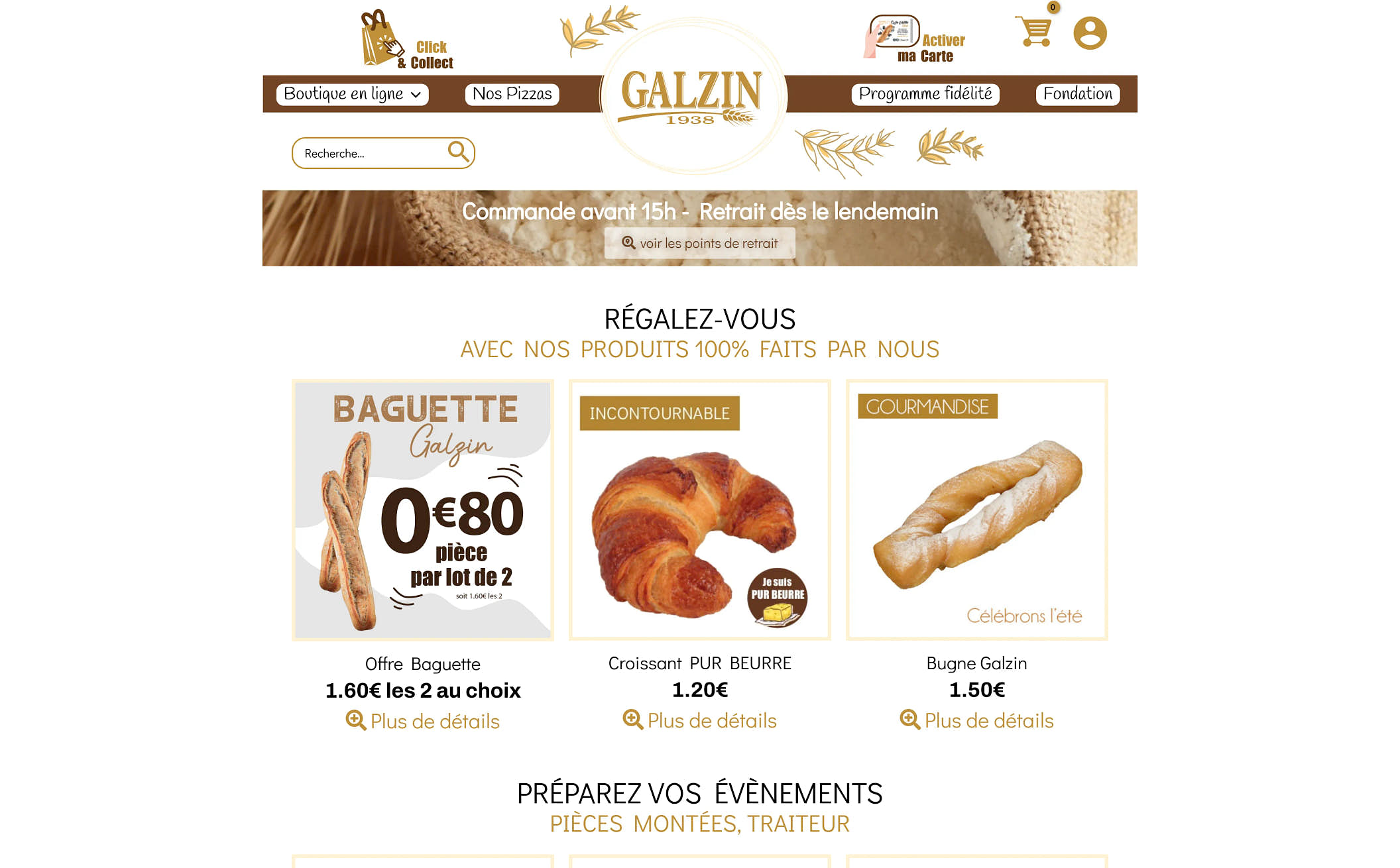
Task: See more details for Croissant PUR BEURRE
Action: [700, 720]
